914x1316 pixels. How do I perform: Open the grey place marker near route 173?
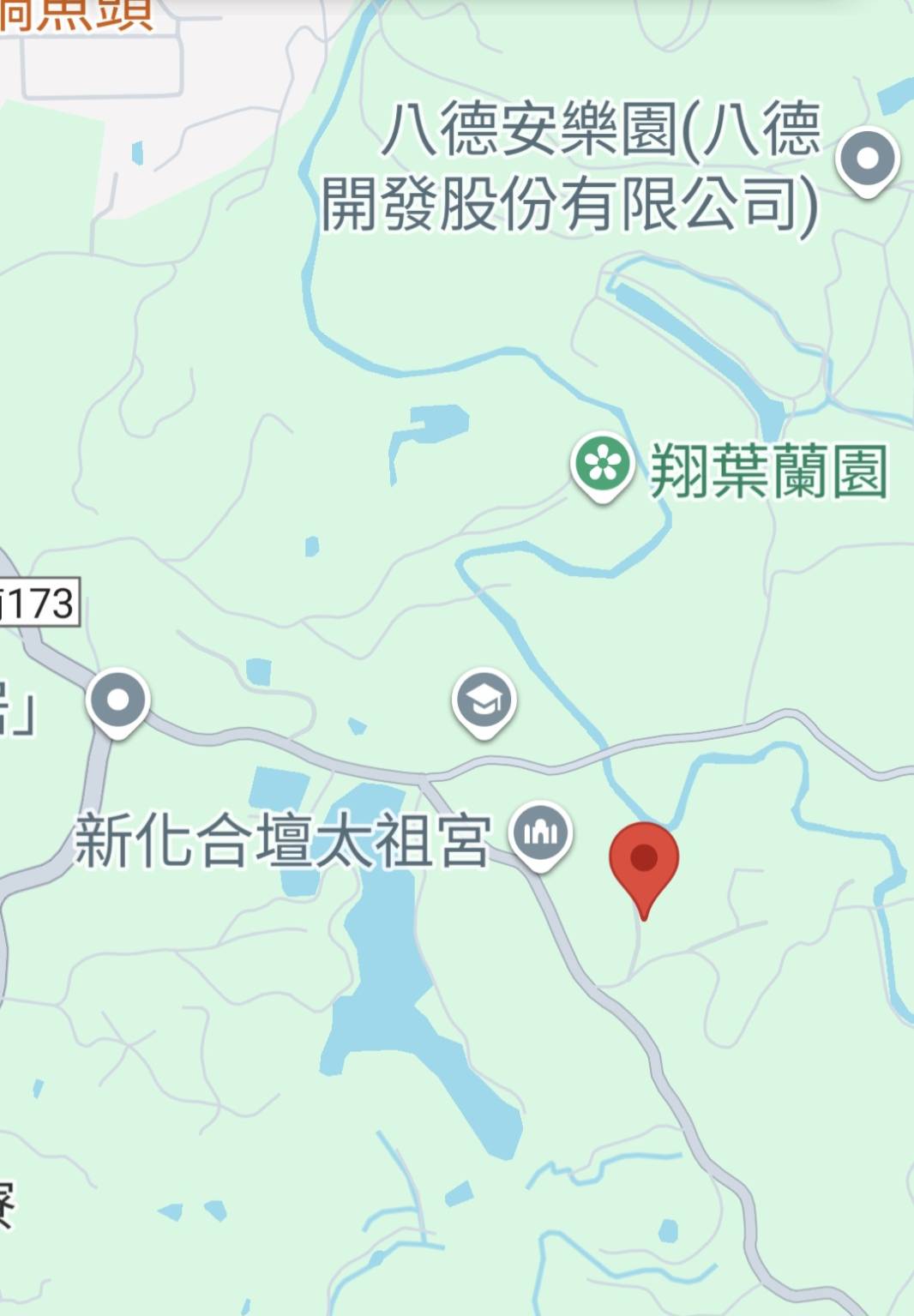coord(118,700)
